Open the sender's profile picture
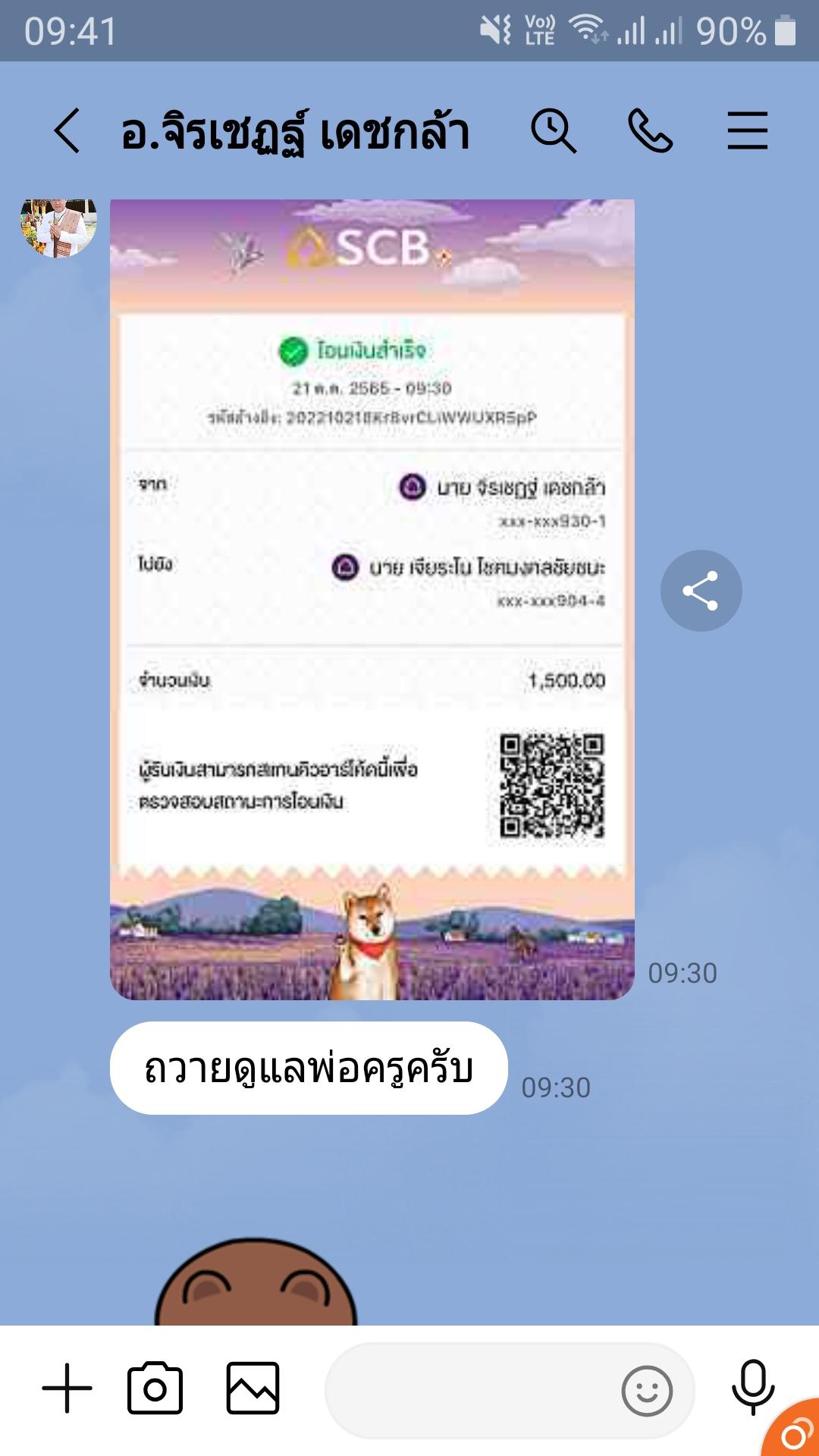Viewport: 819px width, 1456px height. 58,227
